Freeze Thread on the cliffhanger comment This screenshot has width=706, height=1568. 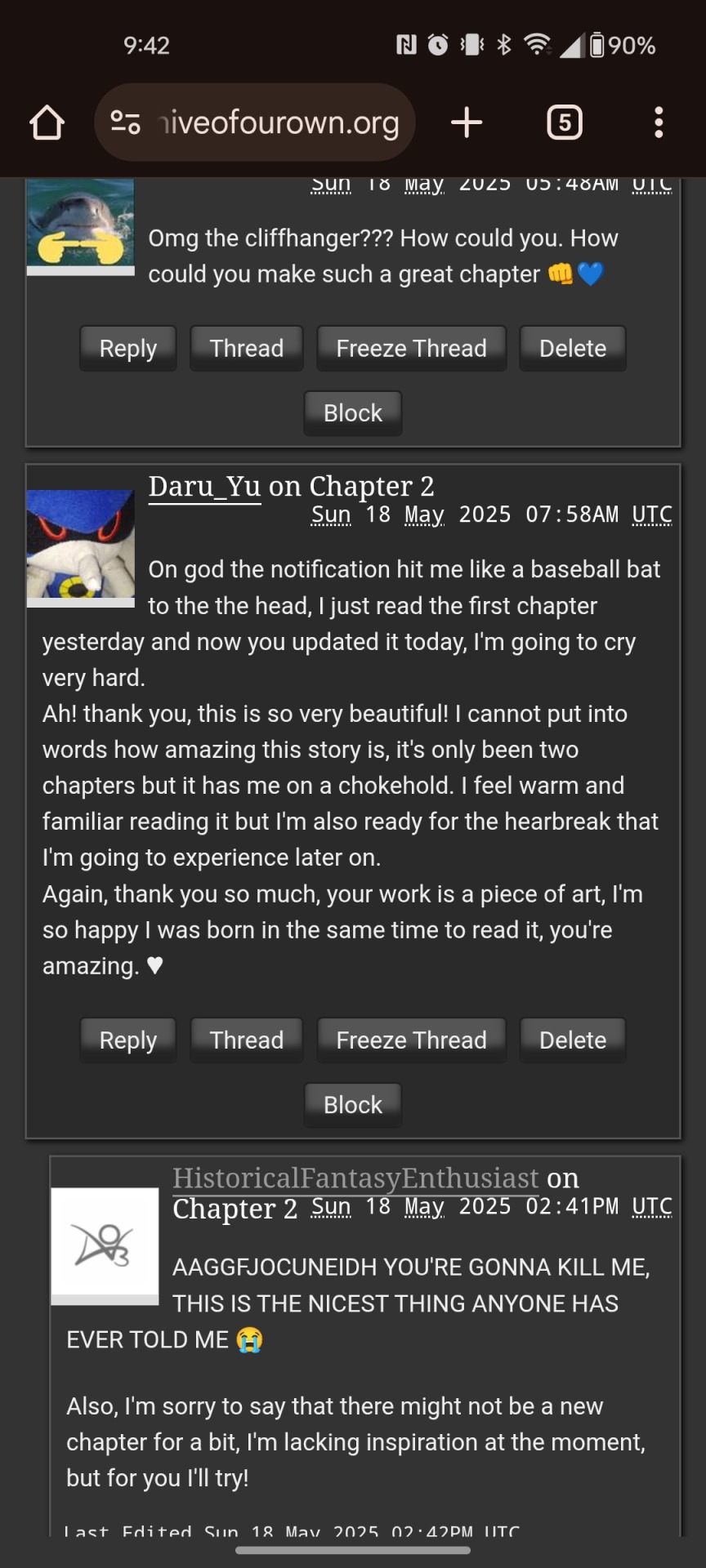click(411, 349)
